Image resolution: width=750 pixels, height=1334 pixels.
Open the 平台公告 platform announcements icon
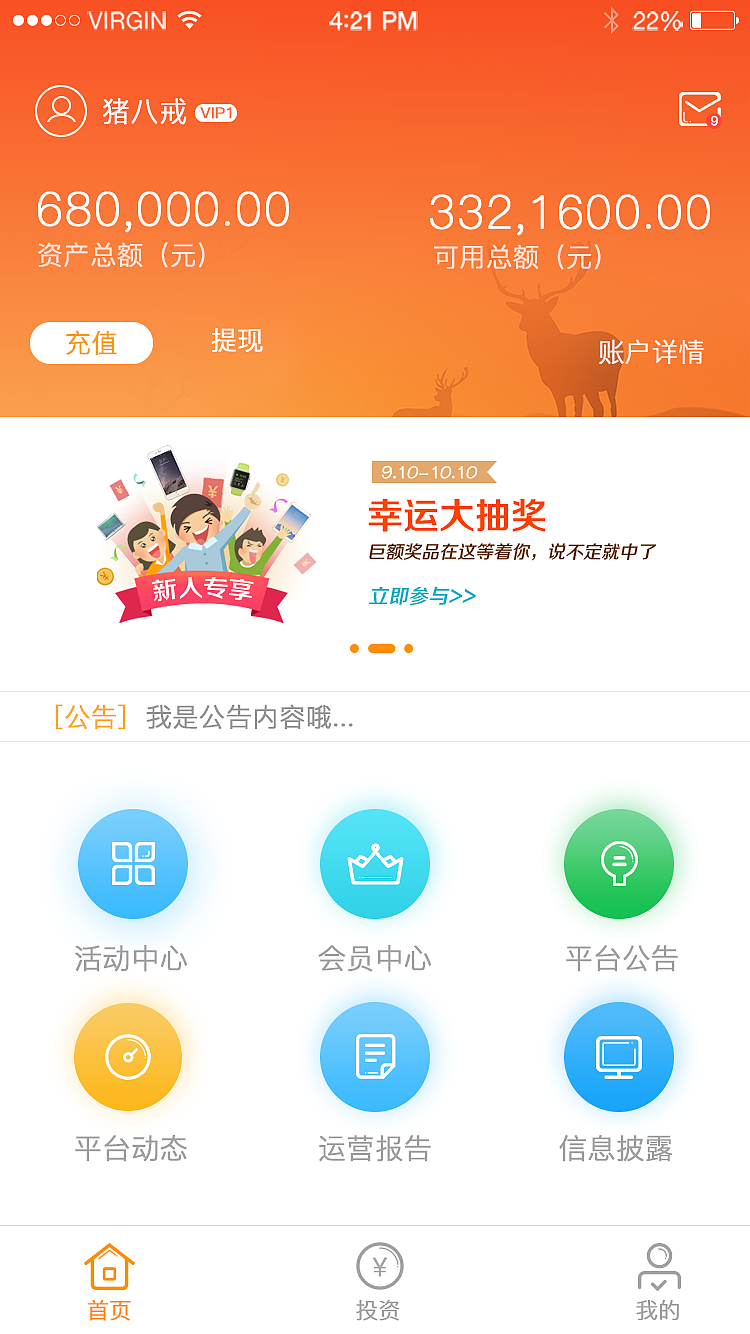point(618,863)
